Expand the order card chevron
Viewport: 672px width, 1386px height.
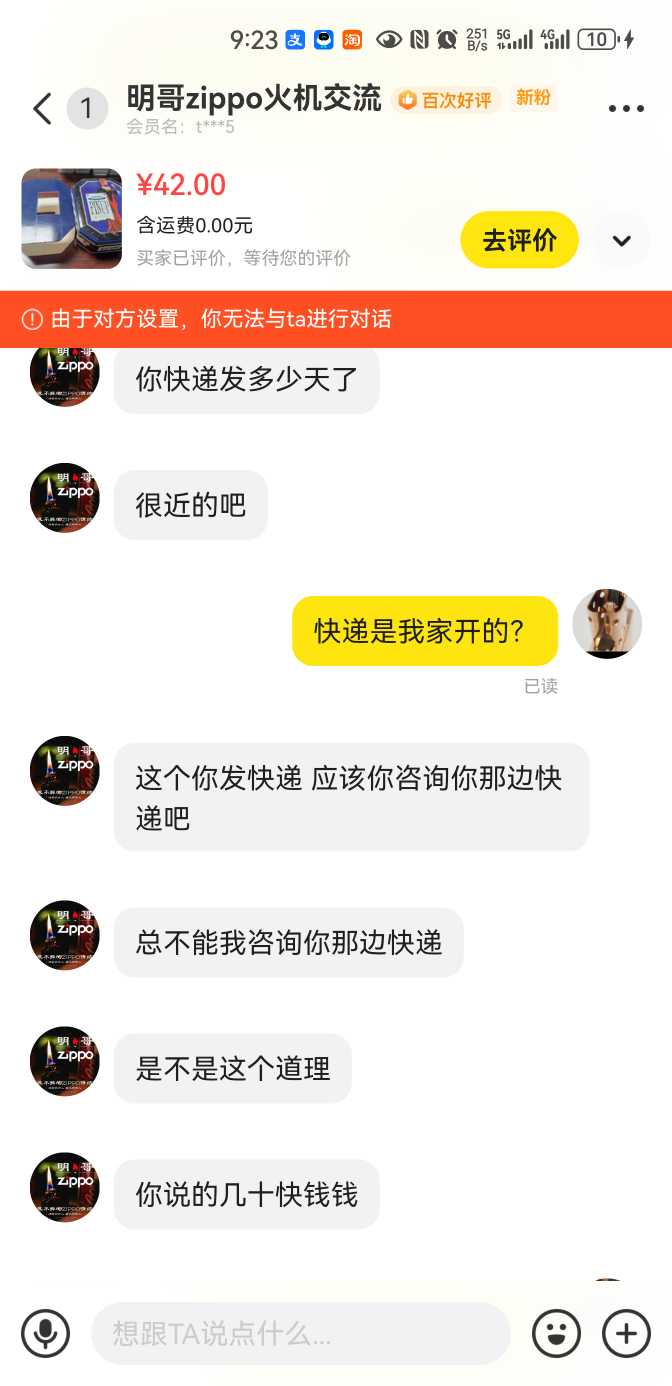[x=621, y=240]
